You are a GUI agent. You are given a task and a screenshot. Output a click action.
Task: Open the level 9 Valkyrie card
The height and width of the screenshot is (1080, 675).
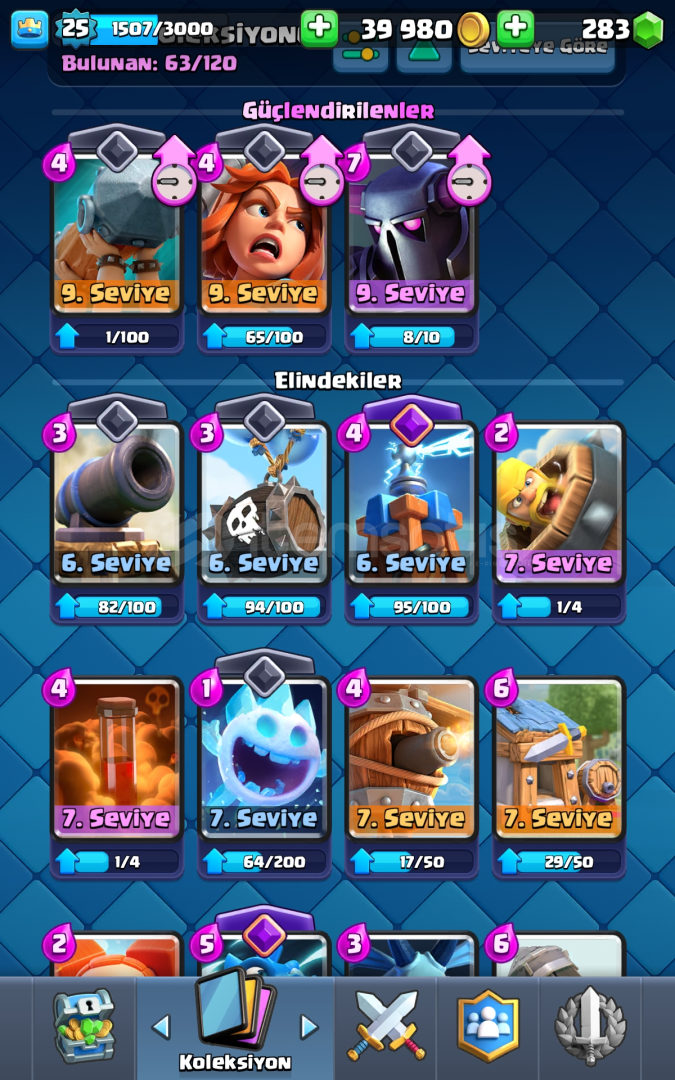[264, 240]
